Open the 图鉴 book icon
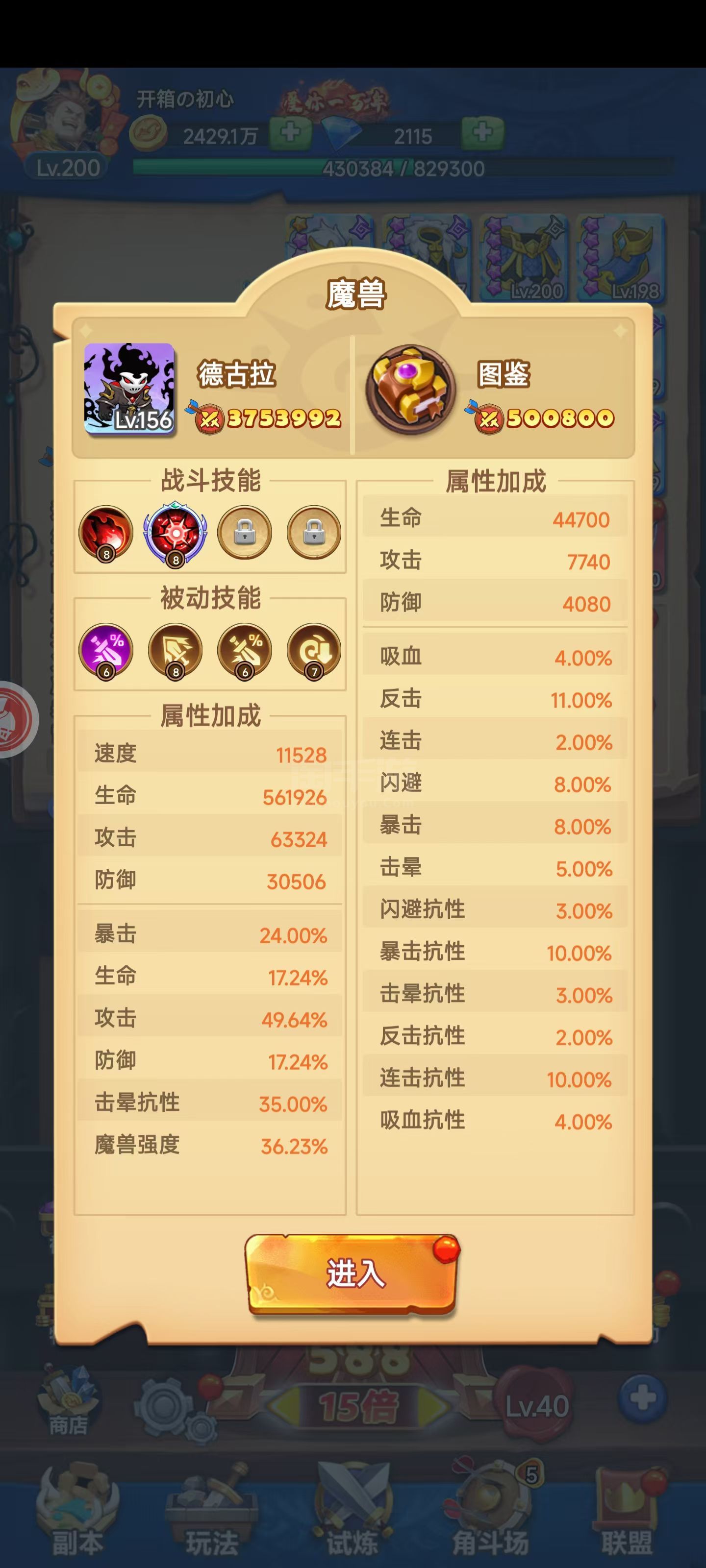The width and height of the screenshot is (706, 1568). 410,390
